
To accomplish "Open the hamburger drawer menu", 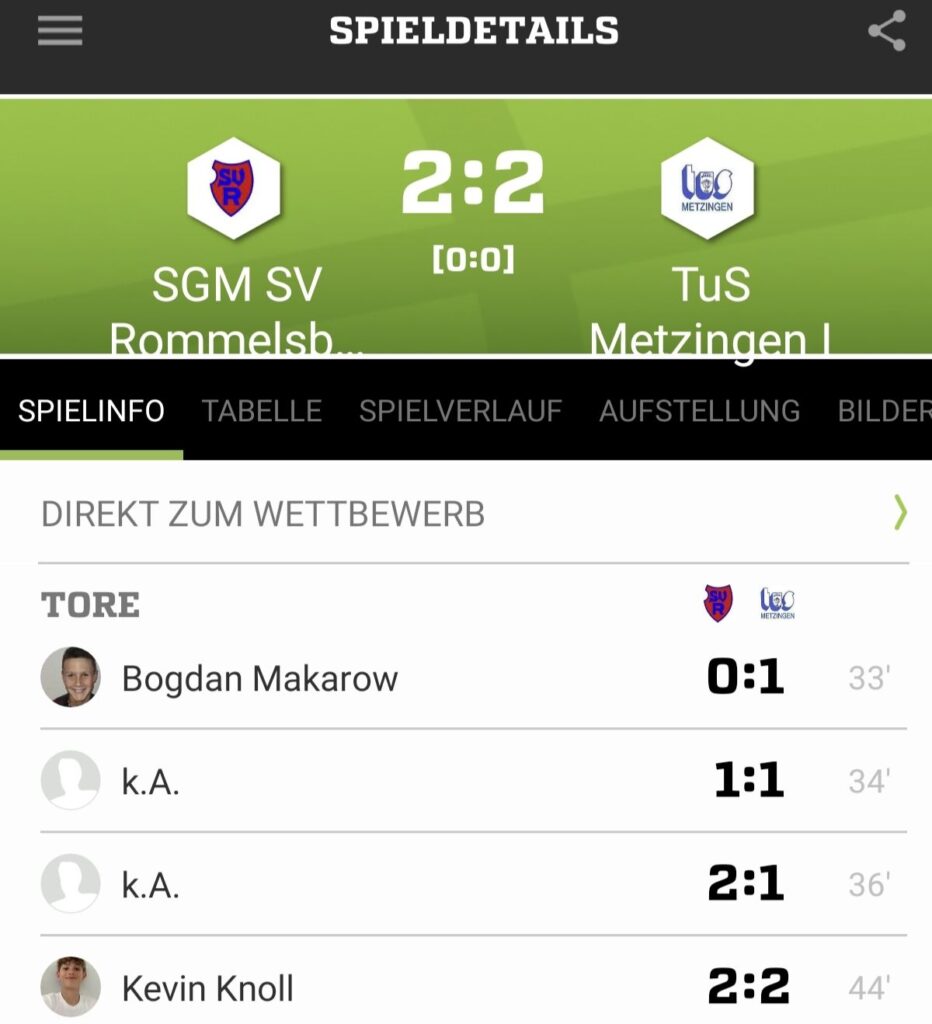I will (x=60, y=31).
